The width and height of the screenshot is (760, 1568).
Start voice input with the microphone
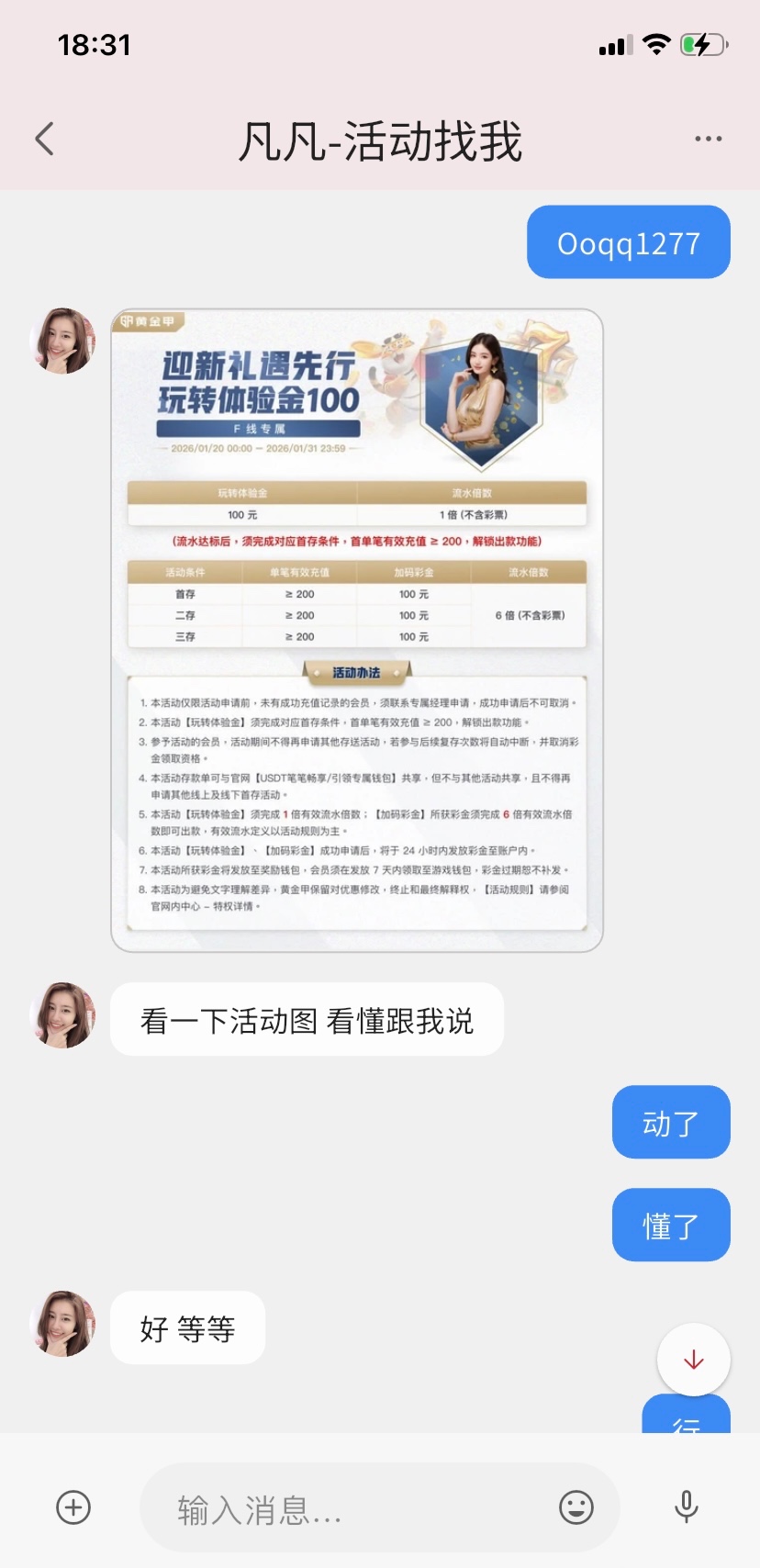click(x=686, y=1507)
